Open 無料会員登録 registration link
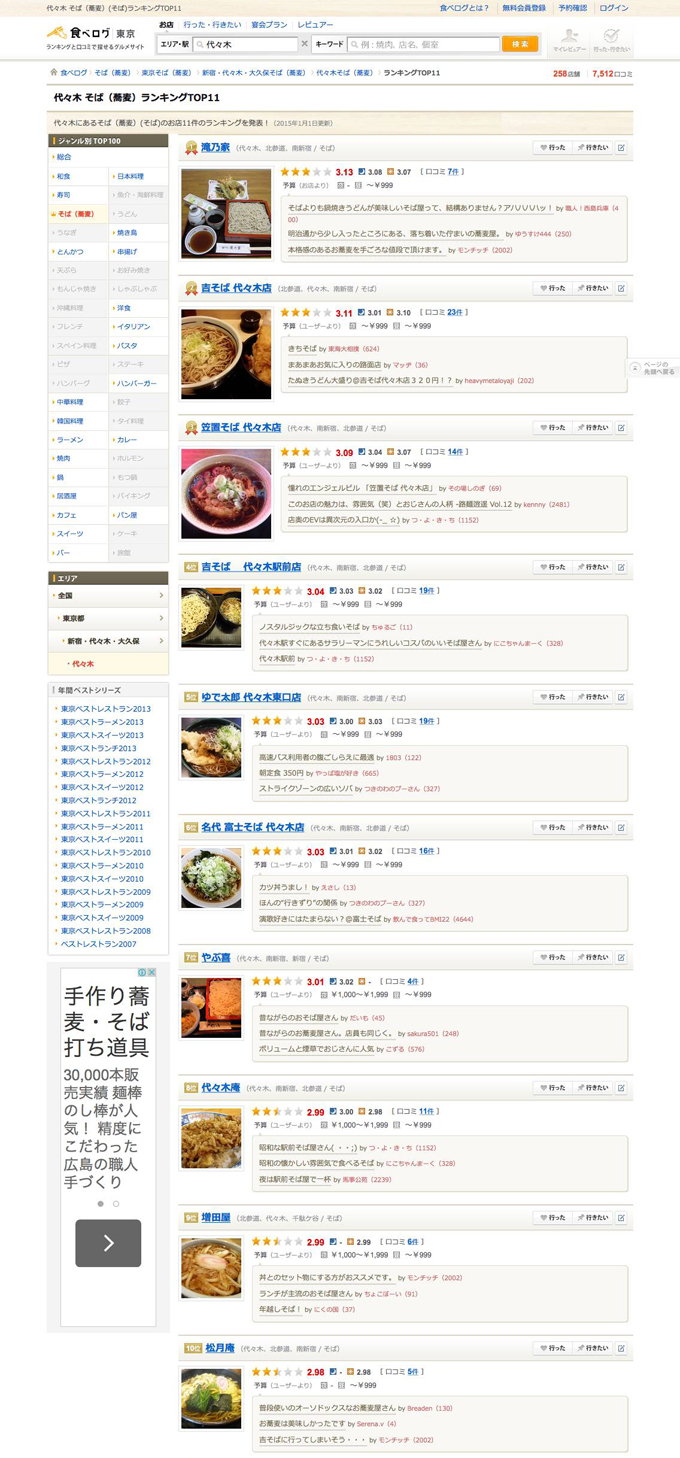The width and height of the screenshot is (680, 1458). [524, 8]
